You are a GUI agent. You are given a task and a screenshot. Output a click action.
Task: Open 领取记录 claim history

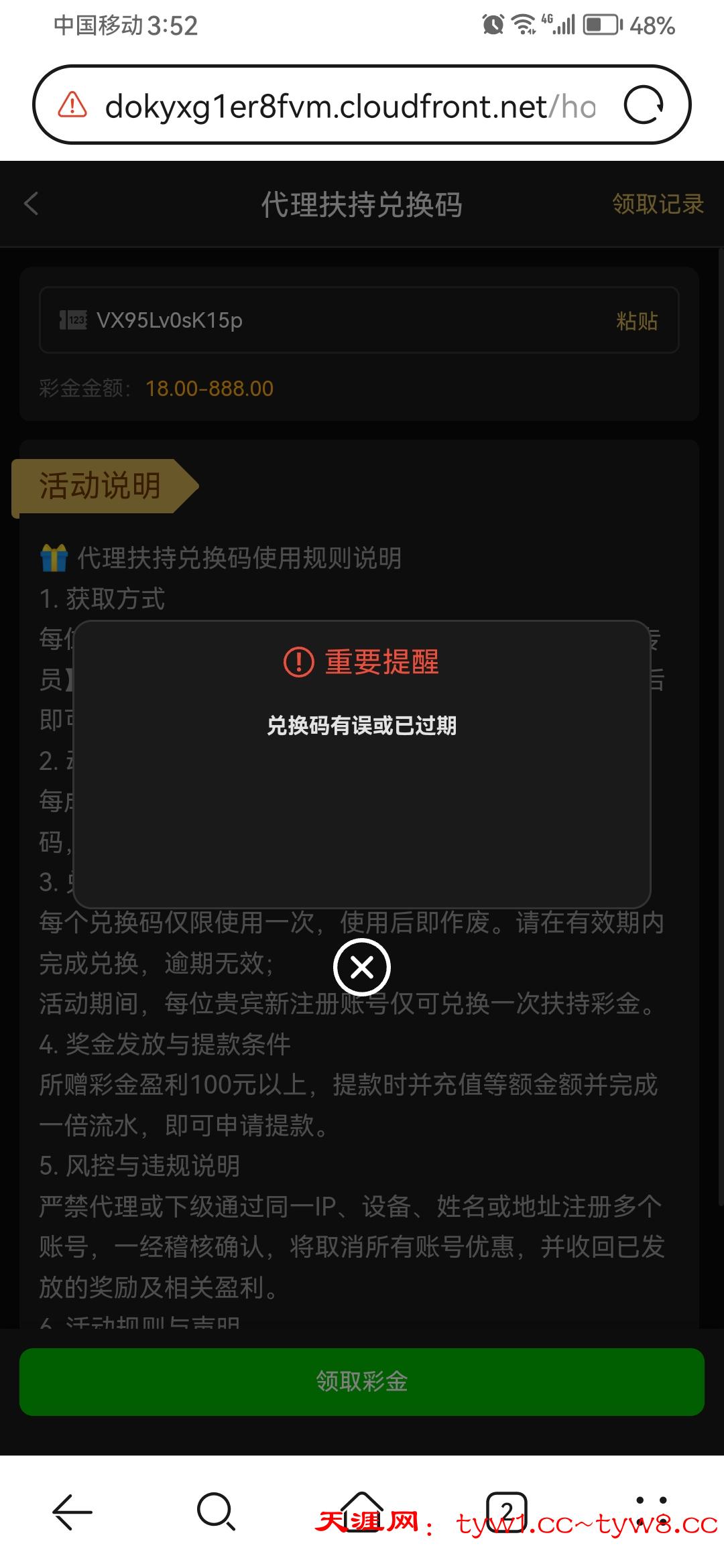(658, 204)
